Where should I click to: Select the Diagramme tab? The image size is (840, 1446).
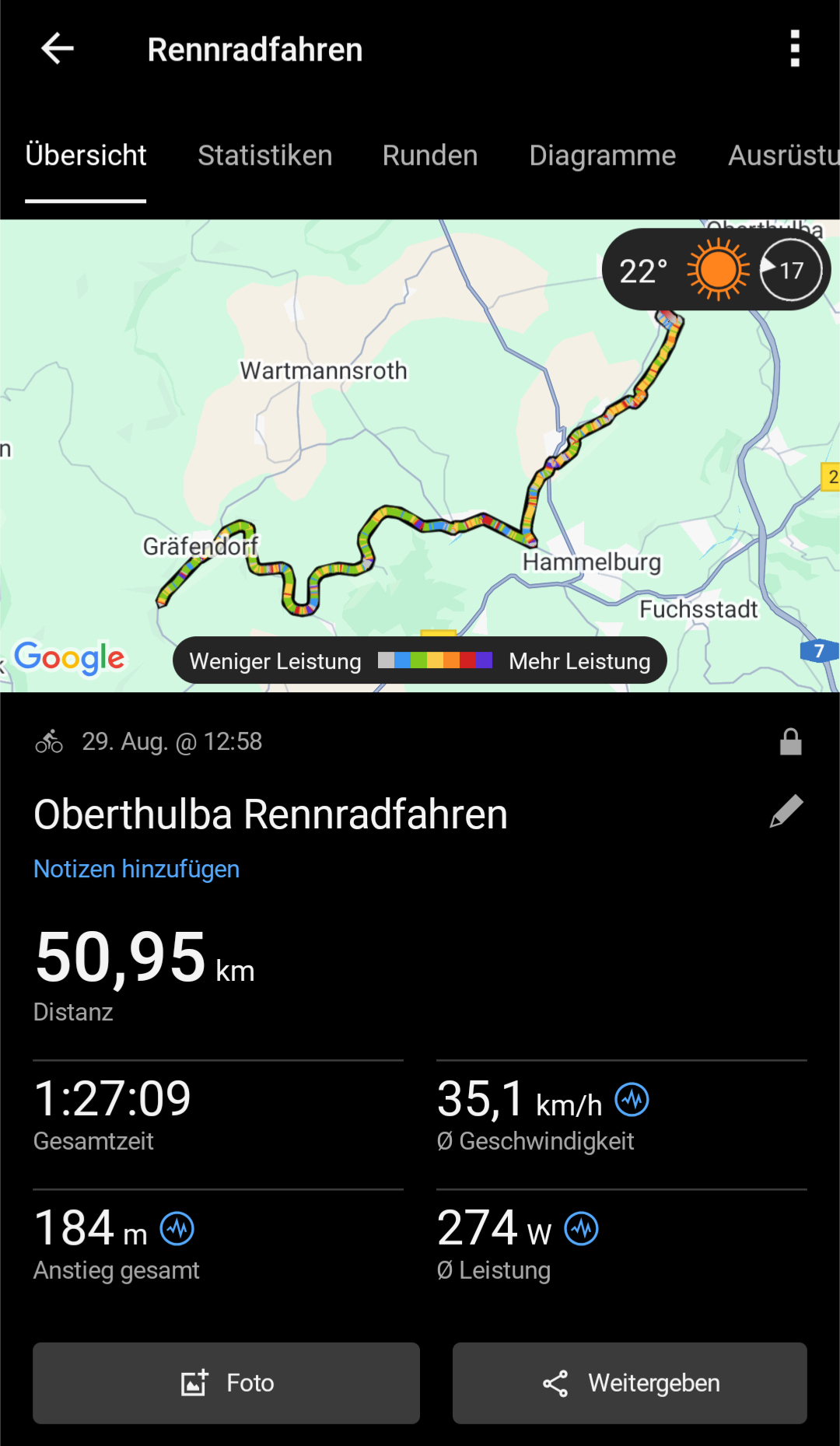[x=602, y=156]
